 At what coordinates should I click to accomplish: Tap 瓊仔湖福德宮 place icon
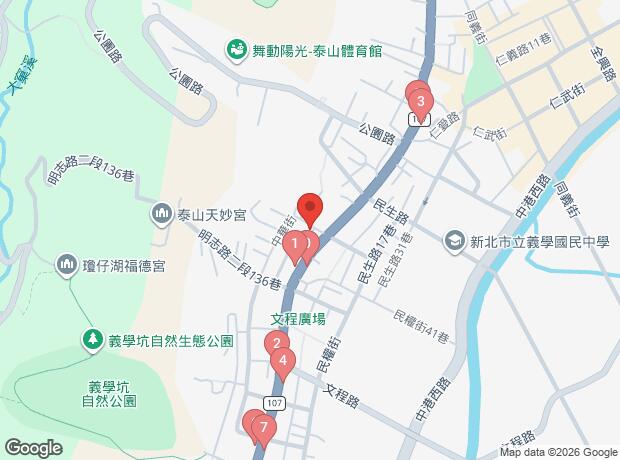tap(66, 263)
